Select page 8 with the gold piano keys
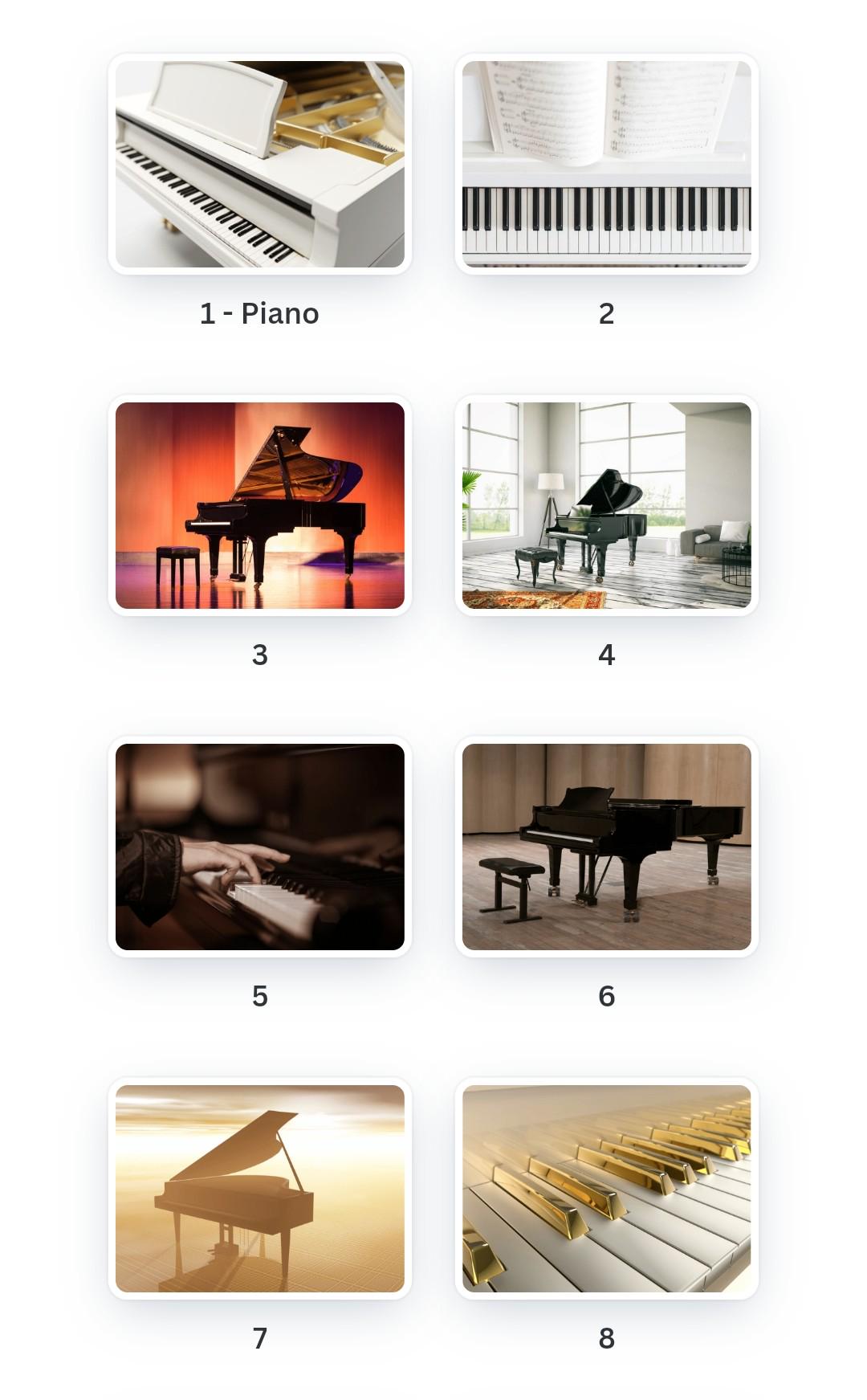 point(606,1189)
